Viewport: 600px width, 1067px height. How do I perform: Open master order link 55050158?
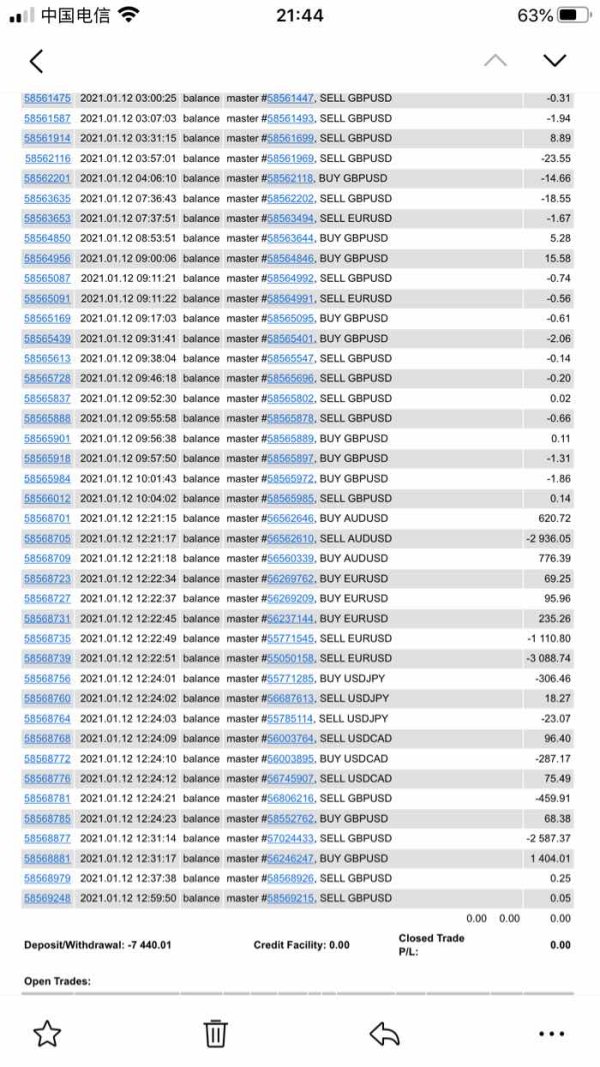[290, 658]
